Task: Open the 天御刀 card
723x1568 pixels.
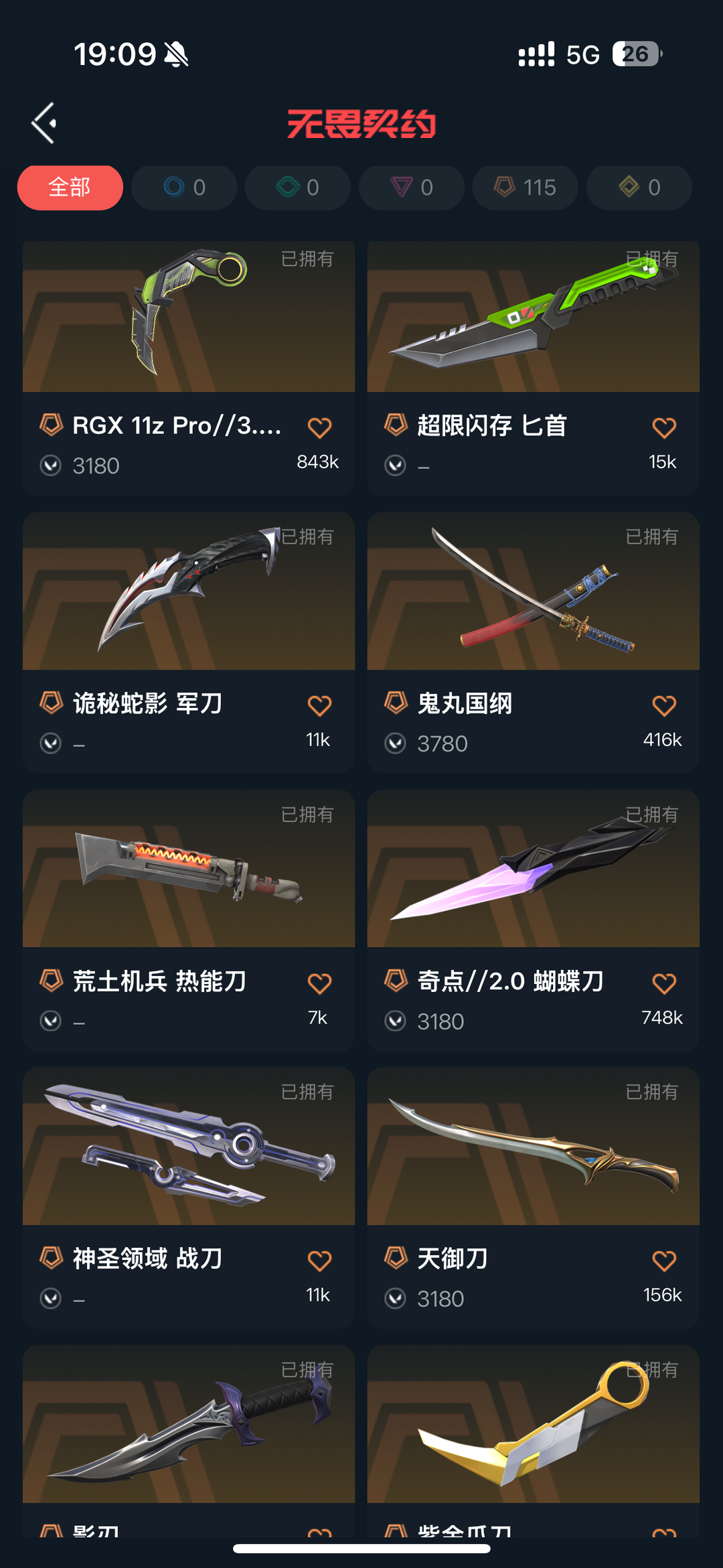Action: (534, 1198)
